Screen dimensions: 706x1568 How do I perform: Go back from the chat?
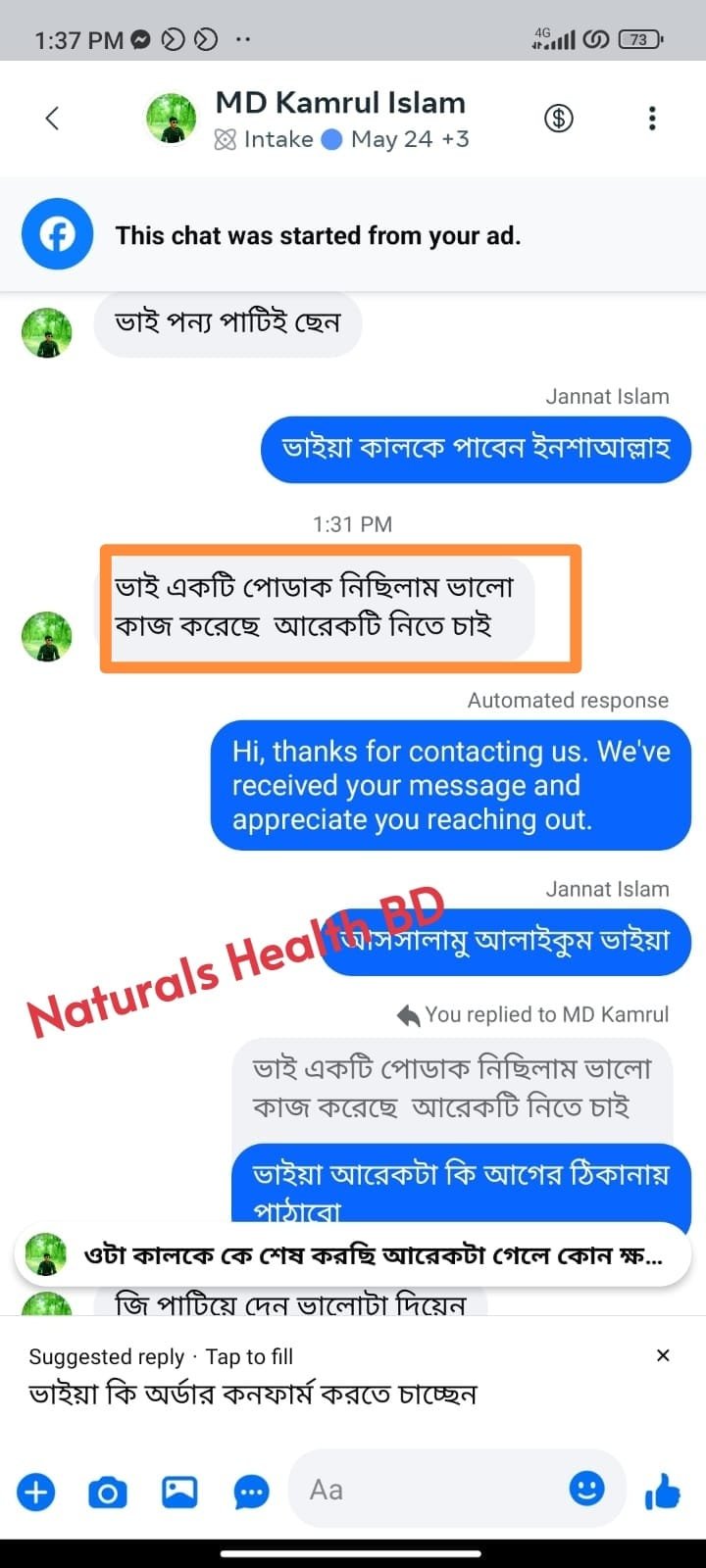point(52,119)
